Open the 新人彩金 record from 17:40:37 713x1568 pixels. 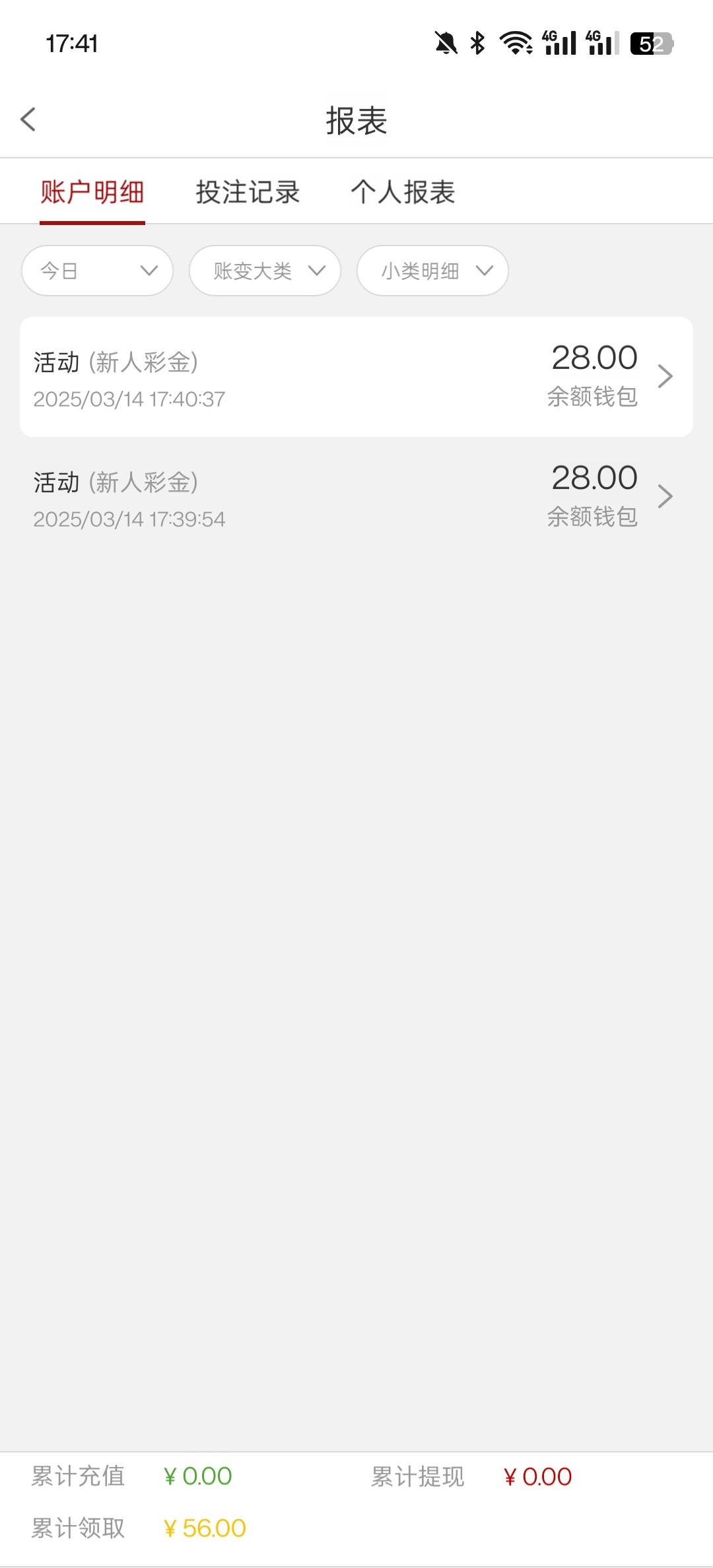pyautogui.click(x=356, y=377)
